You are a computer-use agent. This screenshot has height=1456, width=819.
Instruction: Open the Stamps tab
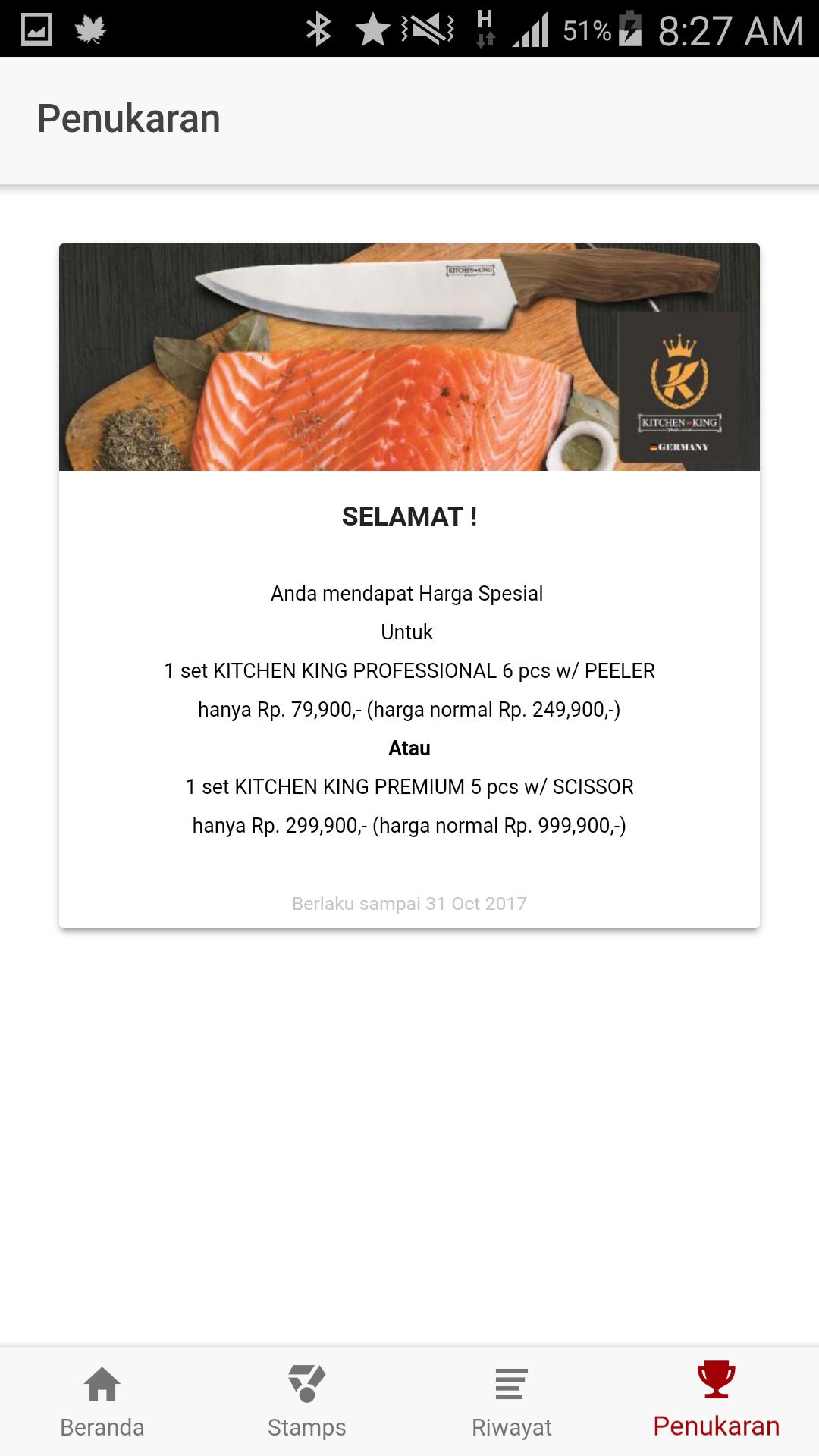(307, 1402)
